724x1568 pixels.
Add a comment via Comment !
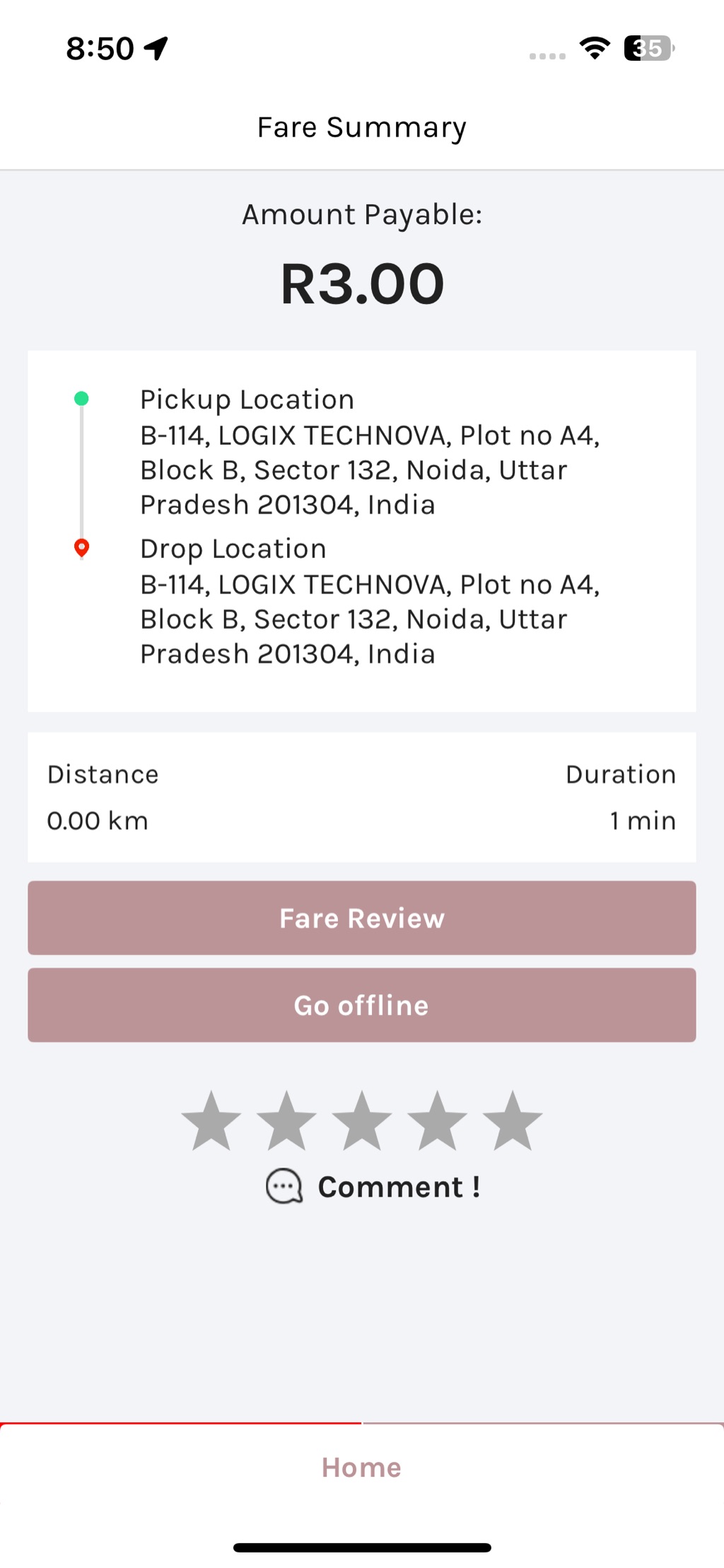(373, 1186)
